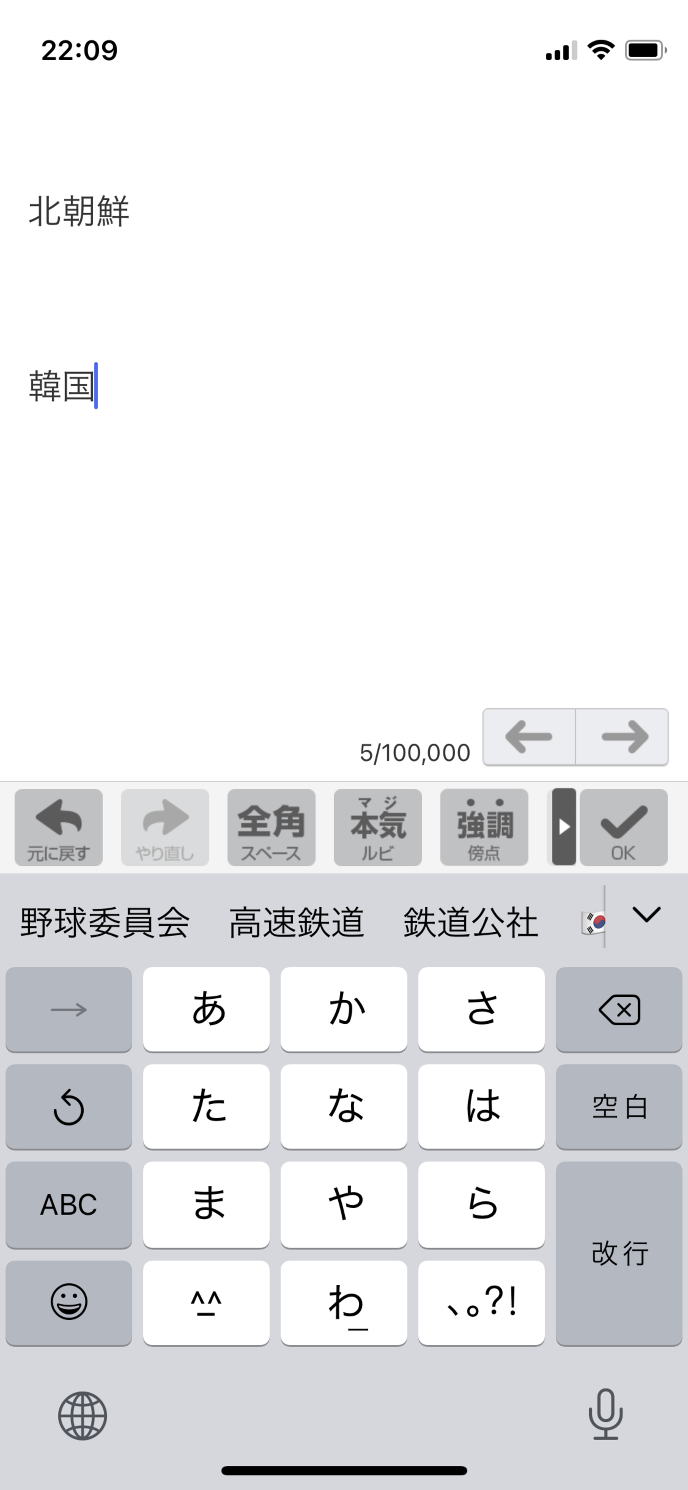Image resolution: width=688 pixels, height=1490 pixels.
Task: Start dictation with the microphone
Action: 605,1415
